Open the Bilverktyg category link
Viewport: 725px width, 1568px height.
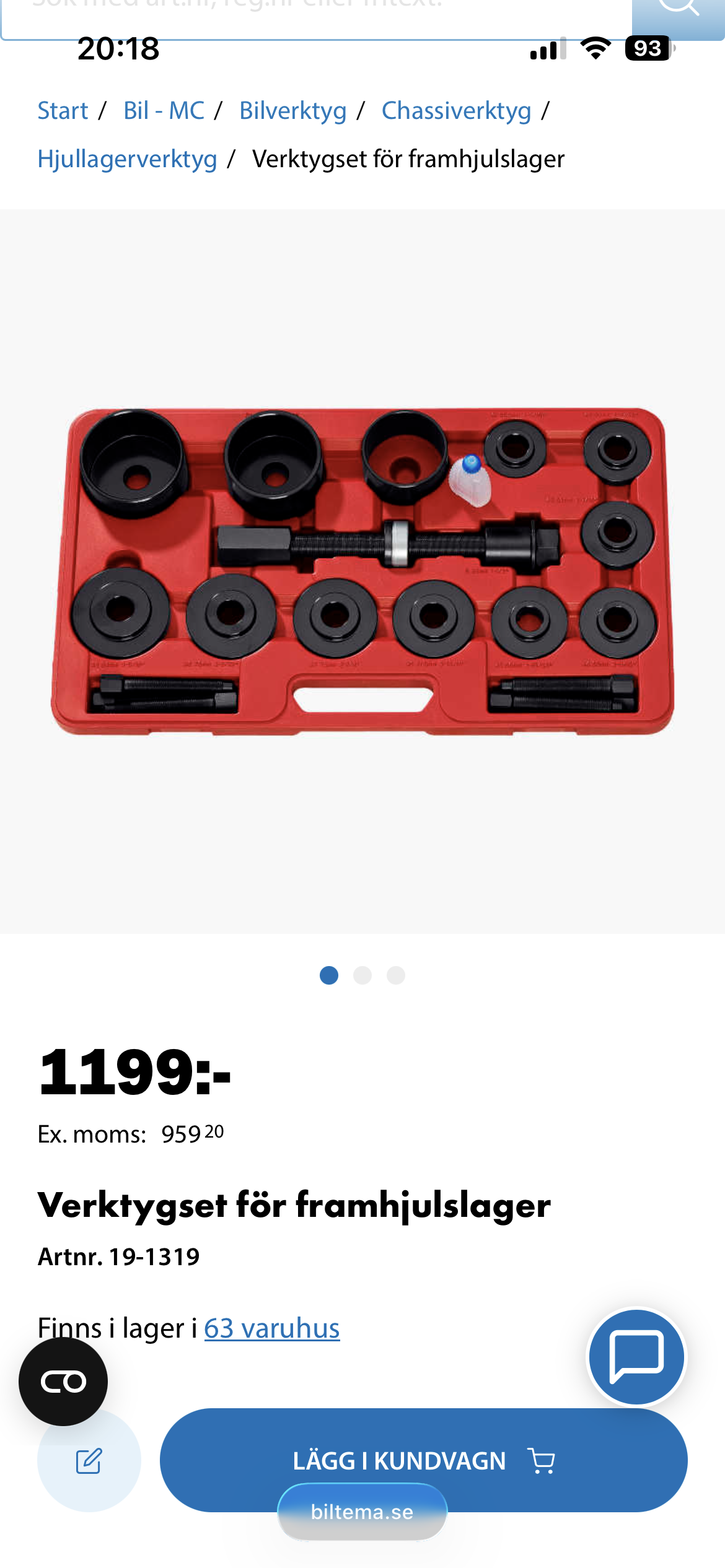(x=292, y=111)
